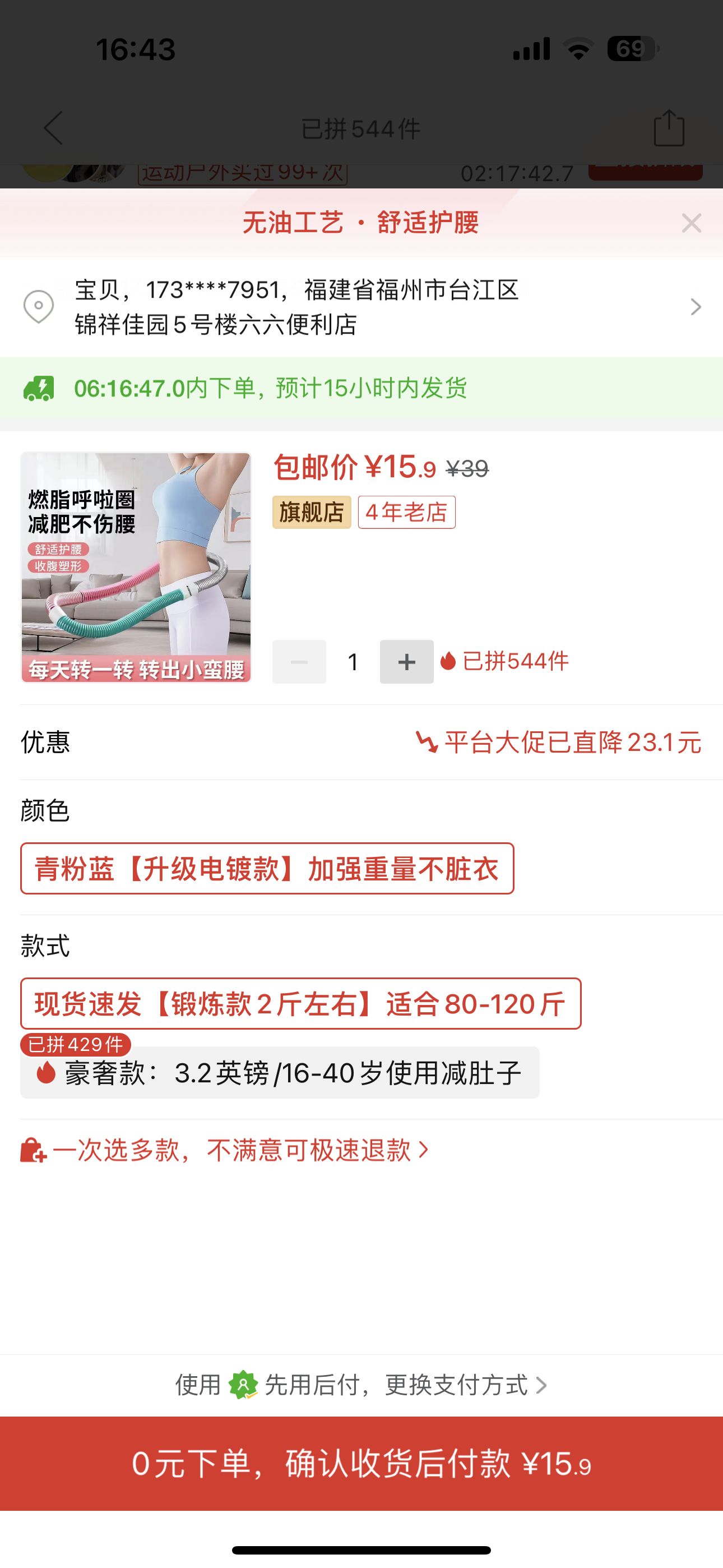View the hula hoop product image
Screen dimensions: 723x1568
(136, 568)
